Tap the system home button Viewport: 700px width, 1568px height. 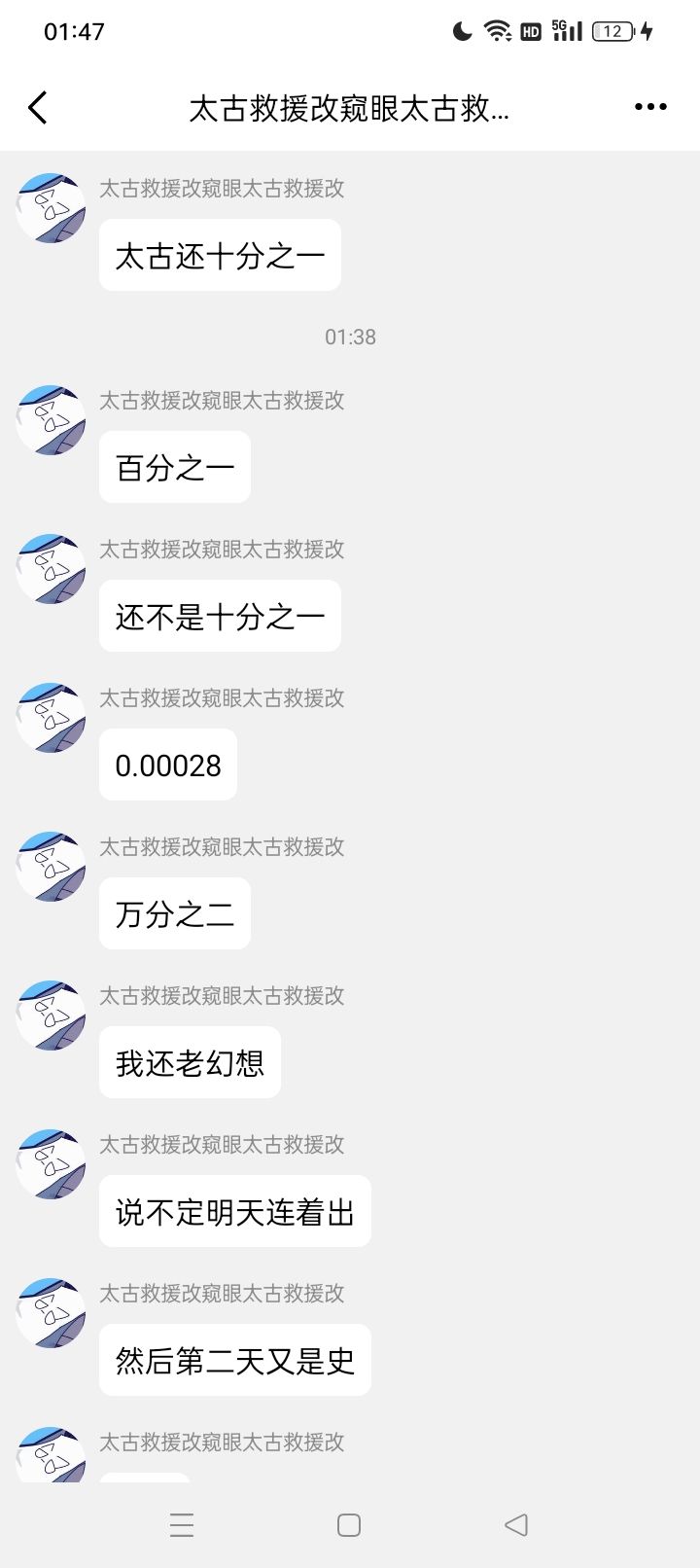tap(349, 1524)
